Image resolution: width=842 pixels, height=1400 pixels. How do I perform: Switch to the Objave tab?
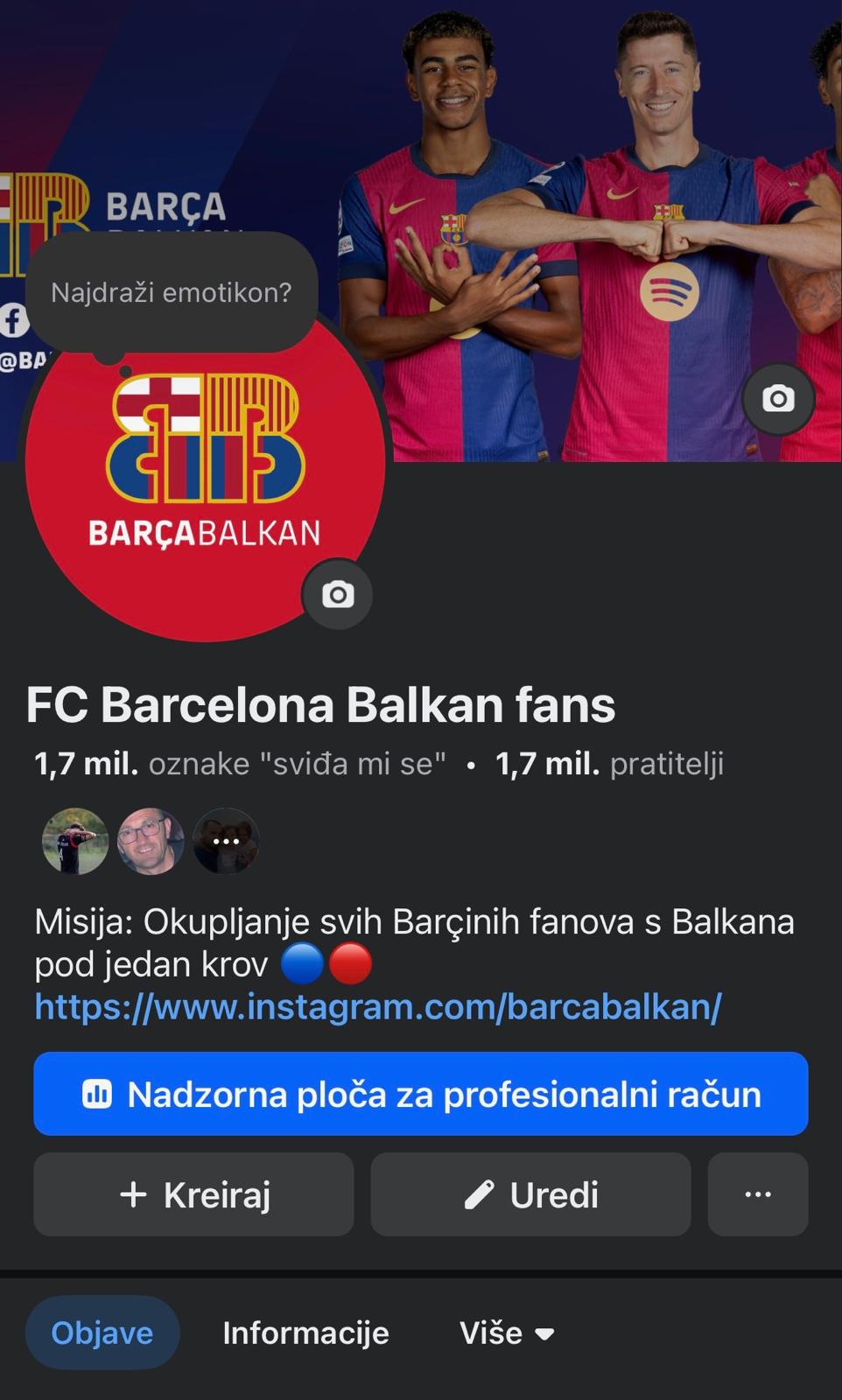pyautogui.click(x=102, y=1333)
